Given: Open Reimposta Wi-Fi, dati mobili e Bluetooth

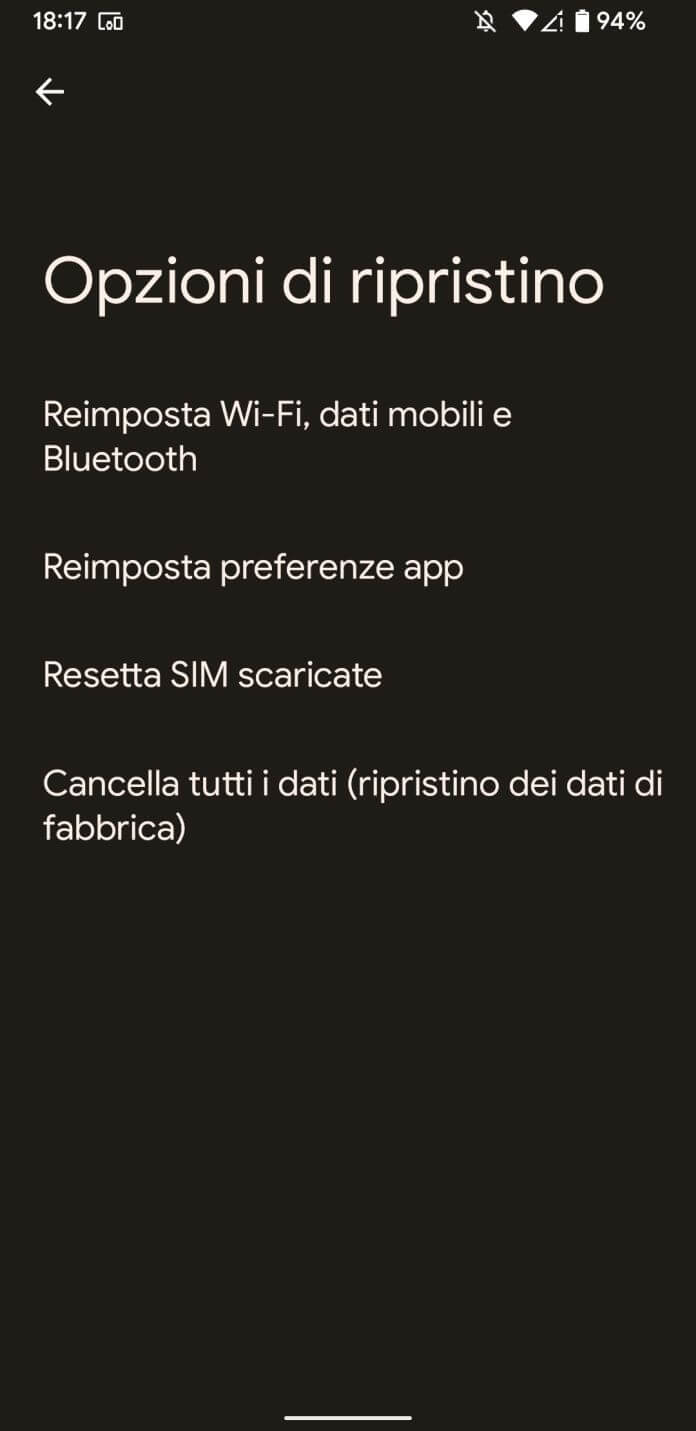Looking at the screenshot, I should click(x=348, y=436).
